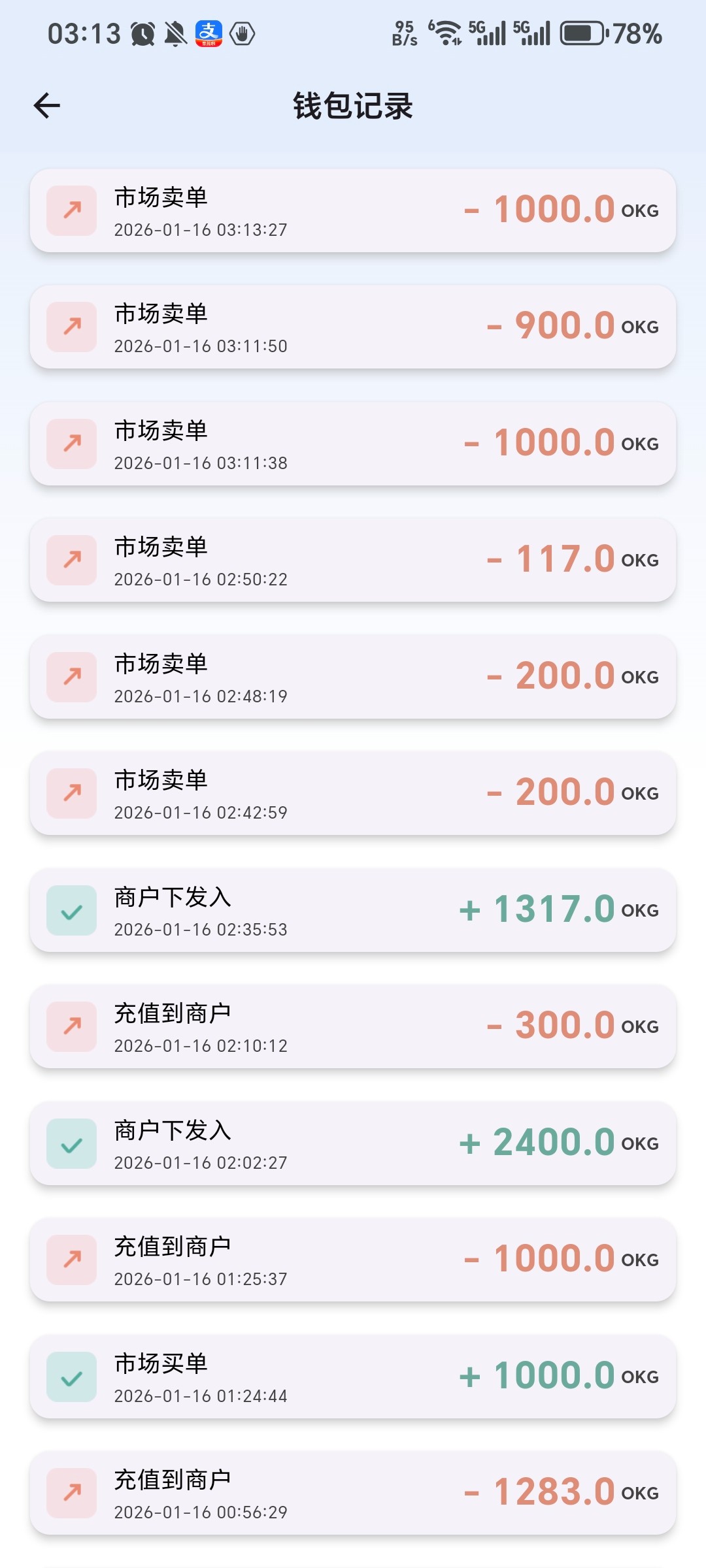
Task: Click outgoing arrow icon on top 市场卖单 record
Action: click(71, 209)
